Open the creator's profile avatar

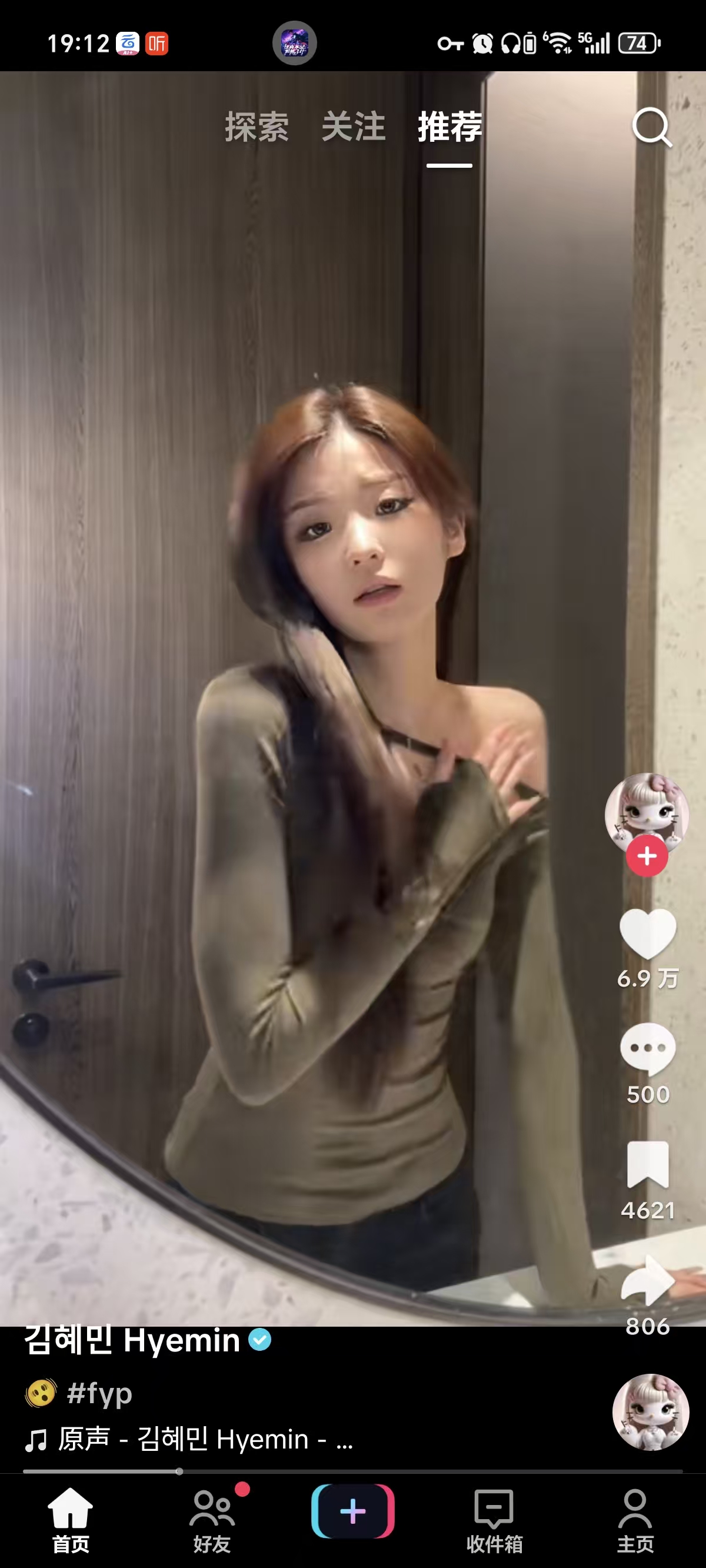pos(647,815)
